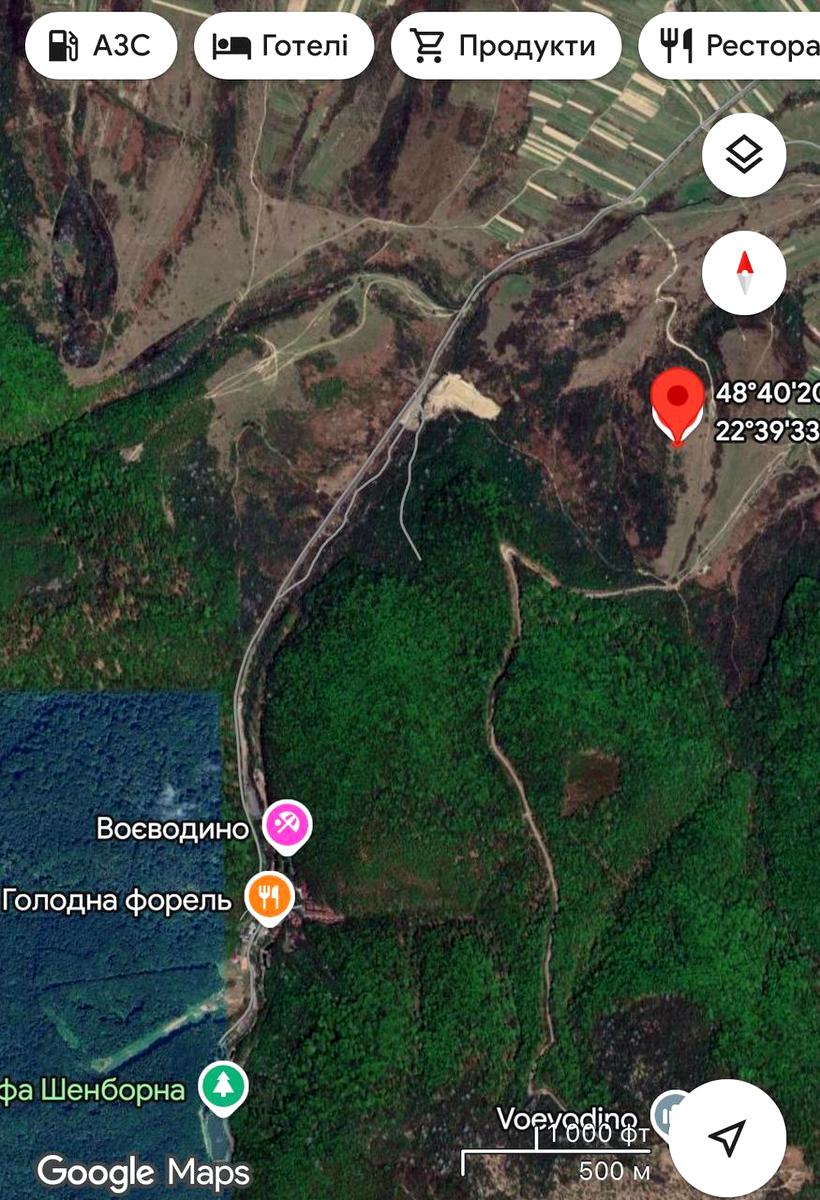Show Продукти grocery stores on map
This screenshot has height=1200, width=820.
click(x=506, y=46)
